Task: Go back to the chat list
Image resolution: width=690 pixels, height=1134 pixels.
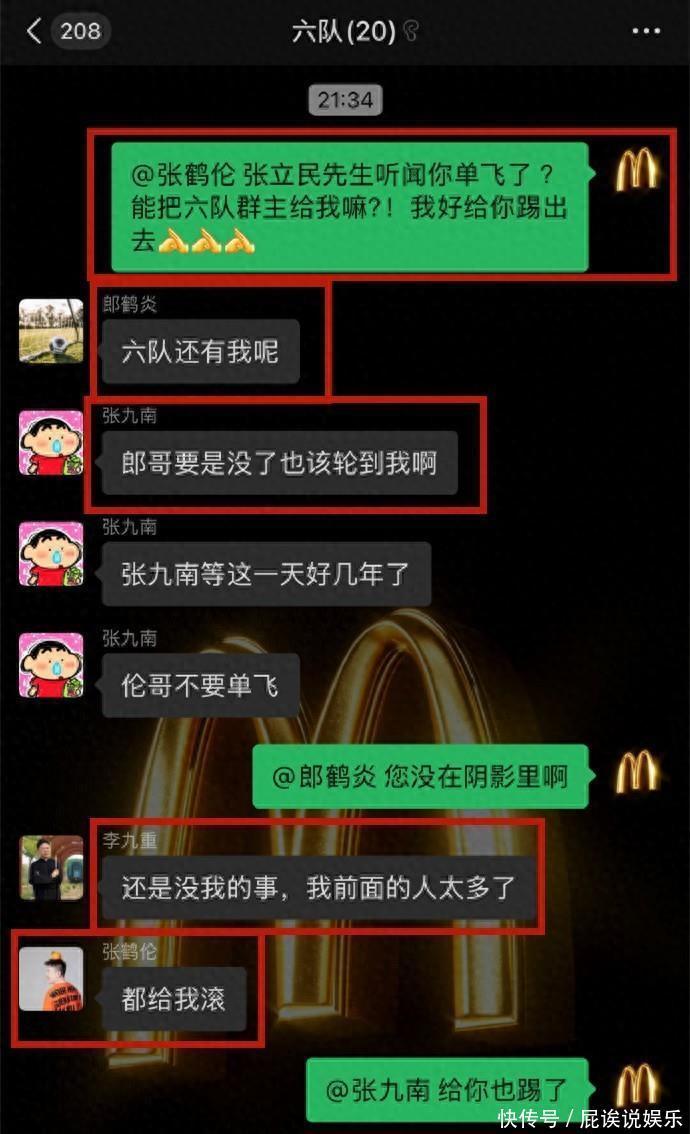Action: [34, 31]
